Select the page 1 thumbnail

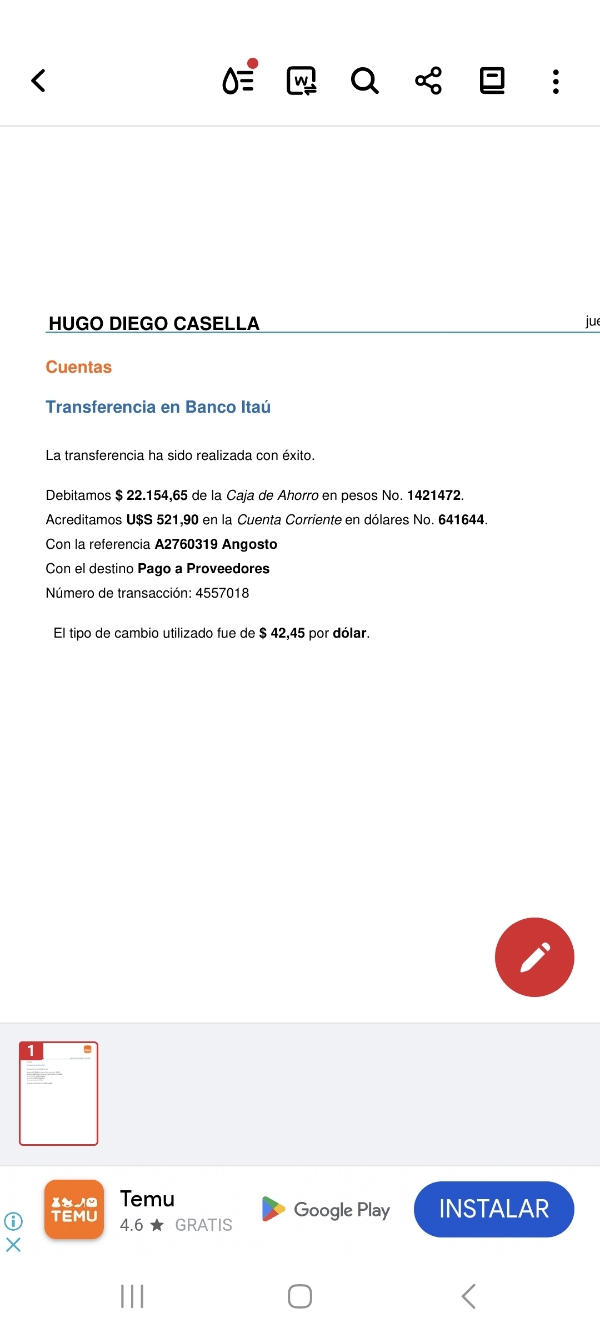[59, 1093]
